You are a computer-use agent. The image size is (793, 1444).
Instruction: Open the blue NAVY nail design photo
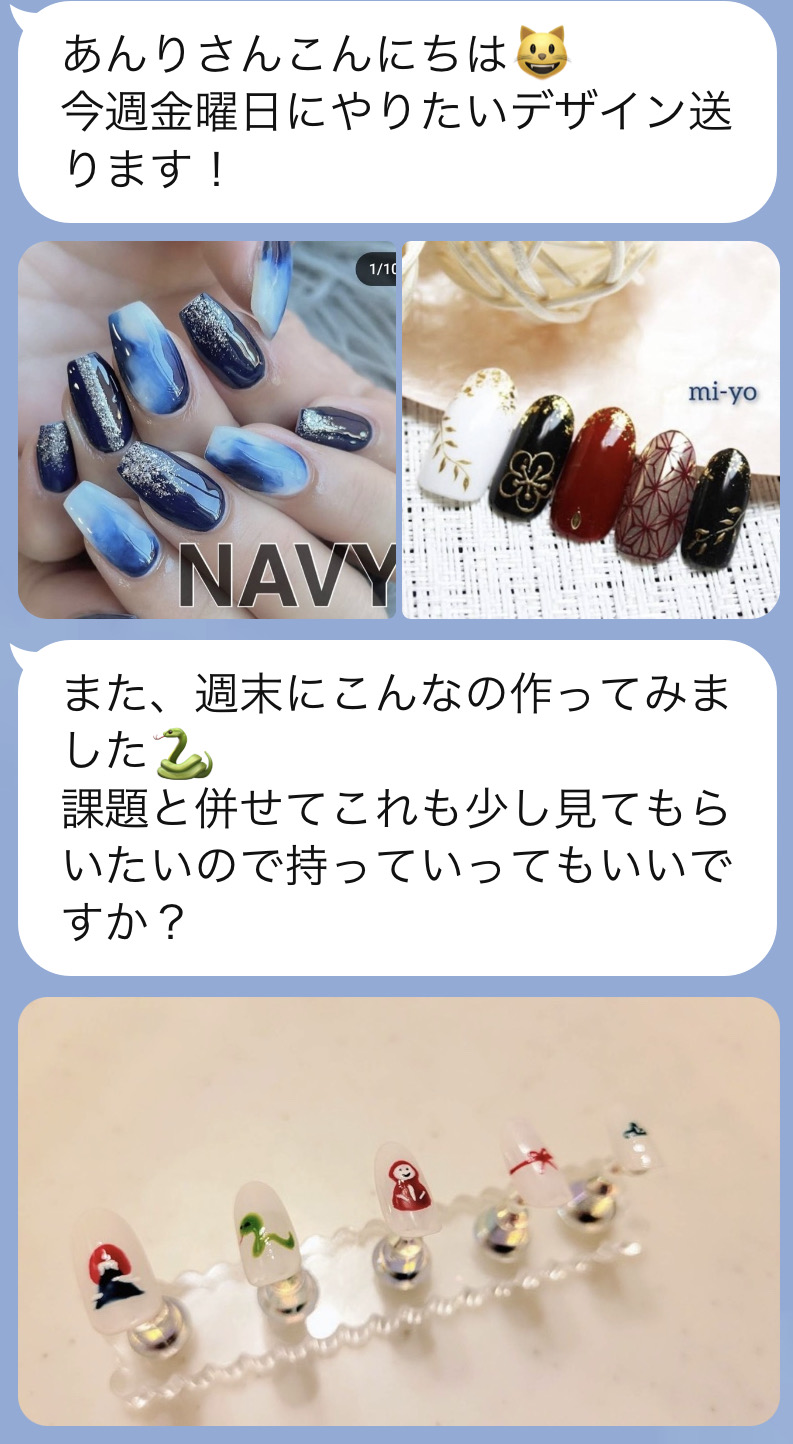pyautogui.click(x=207, y=430)
